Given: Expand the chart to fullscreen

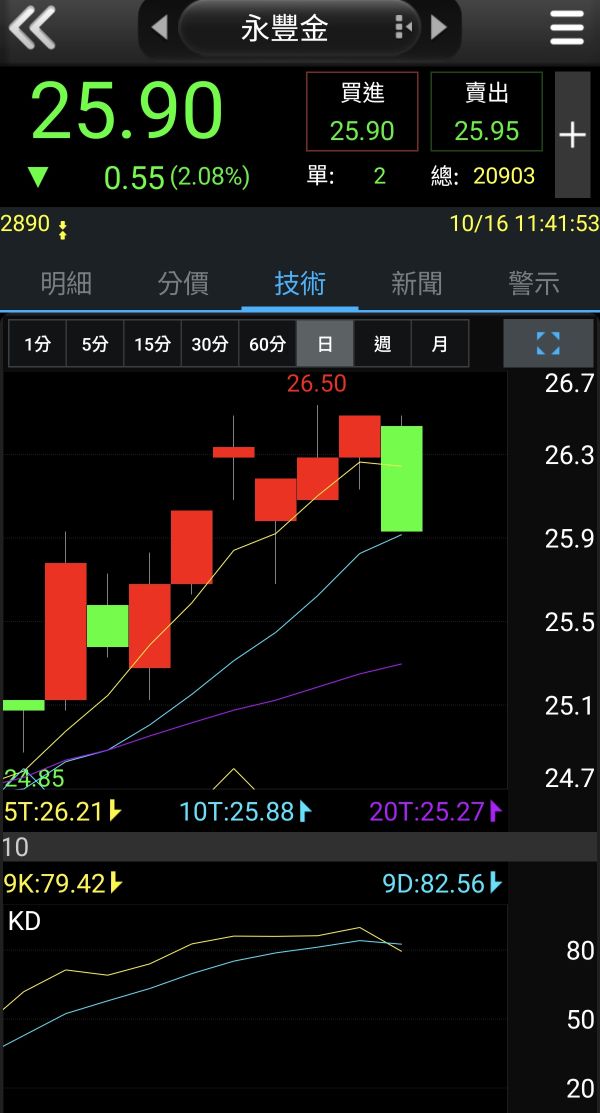Looking at the screenshot, I should (x=548, y=344).
